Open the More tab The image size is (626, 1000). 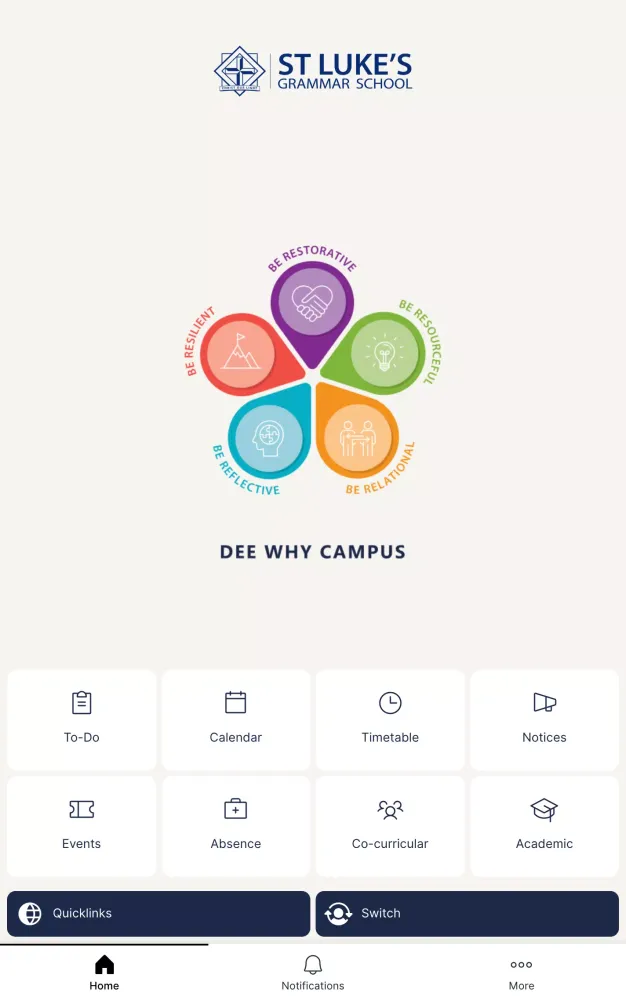(521, 972)
